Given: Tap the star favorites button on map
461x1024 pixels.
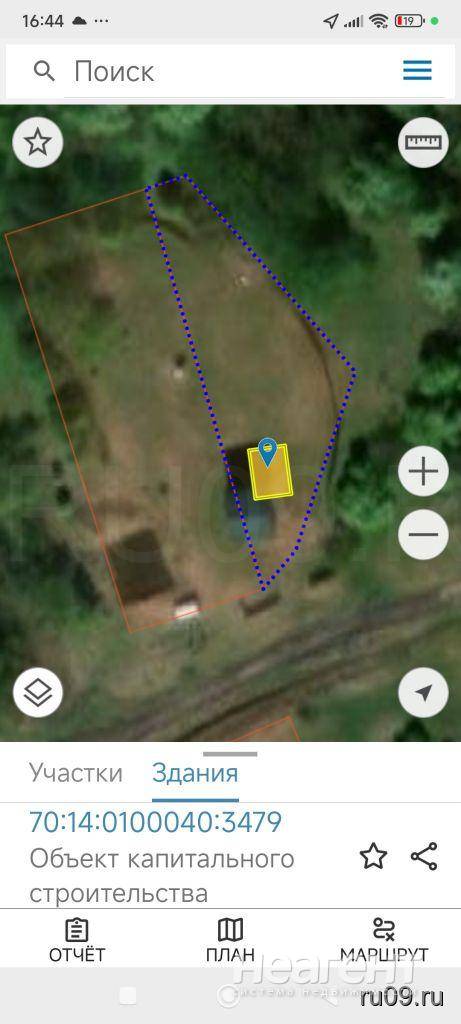Looking at the screenshot, I should pos(38,142).
